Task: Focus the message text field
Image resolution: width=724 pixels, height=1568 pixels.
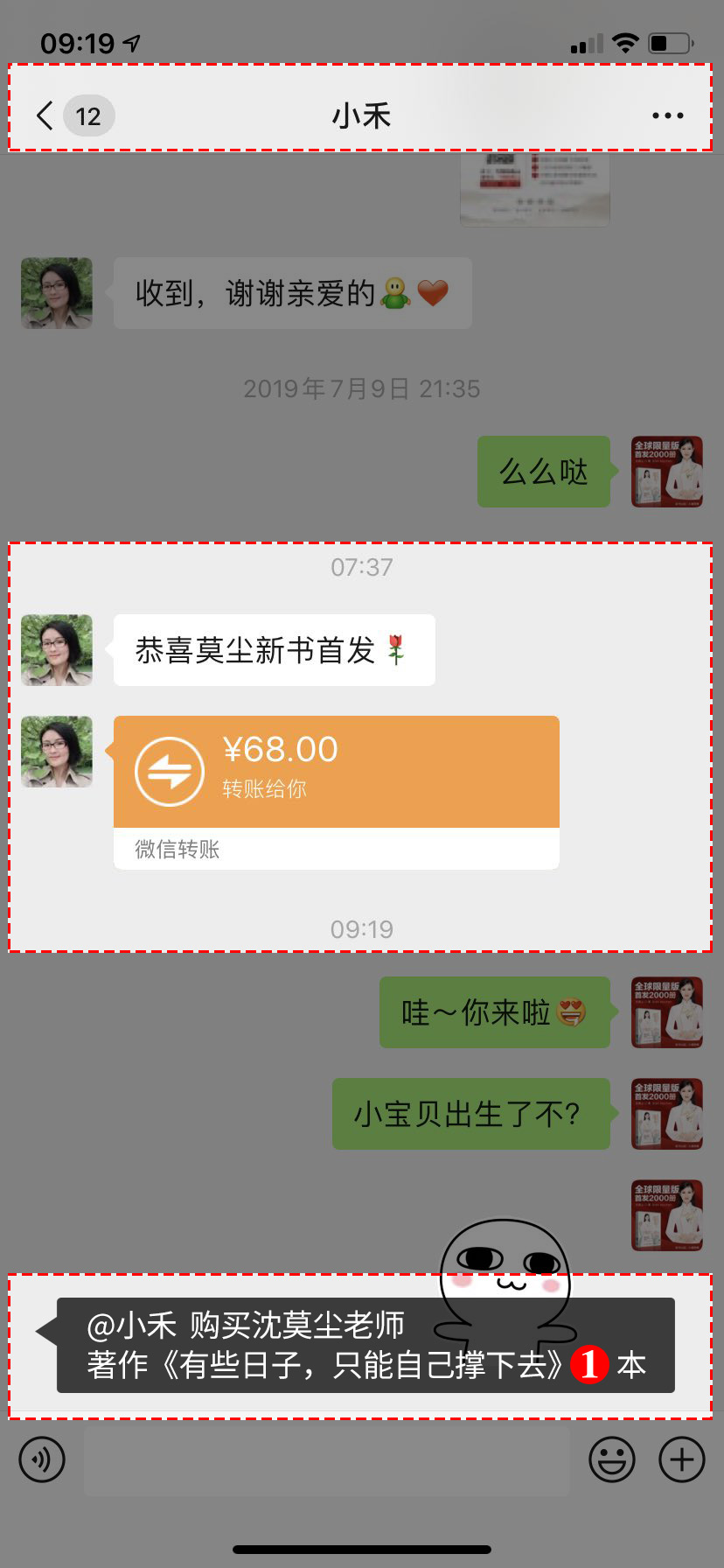Action: coord(326,1459)
